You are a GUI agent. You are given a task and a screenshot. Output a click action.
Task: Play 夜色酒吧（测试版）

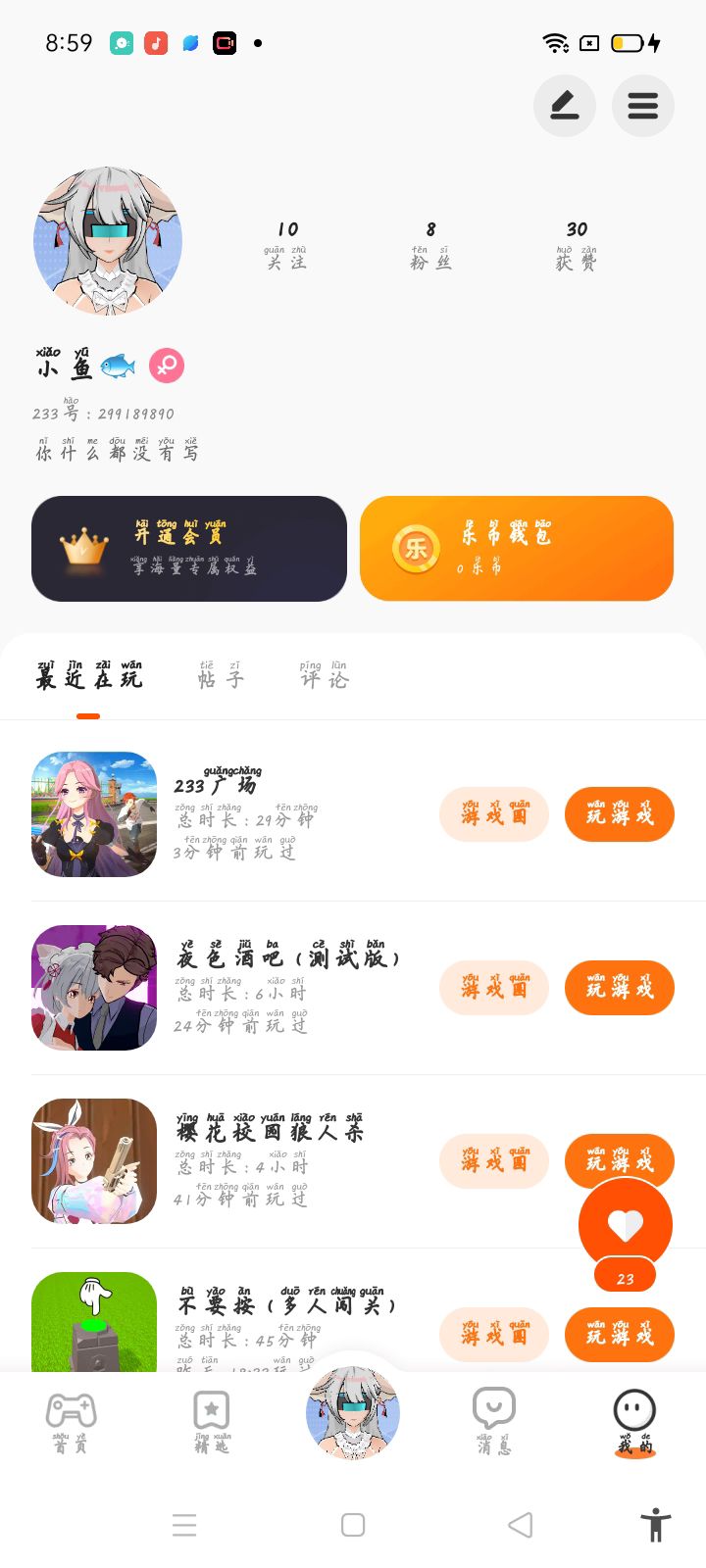(x=619, y=988)
